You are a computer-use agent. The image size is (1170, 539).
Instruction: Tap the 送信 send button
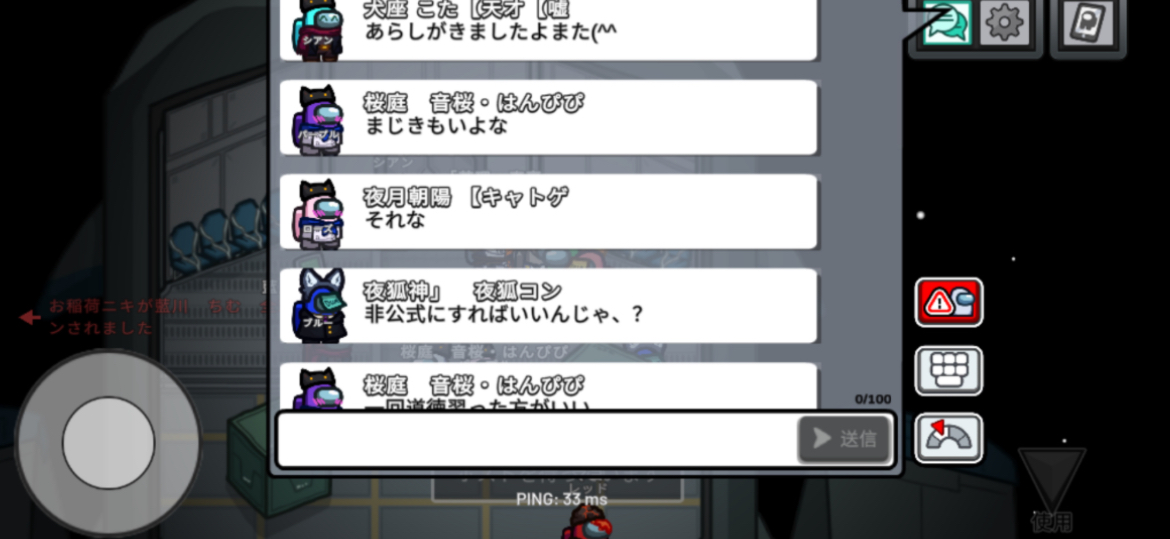[844, 439]
